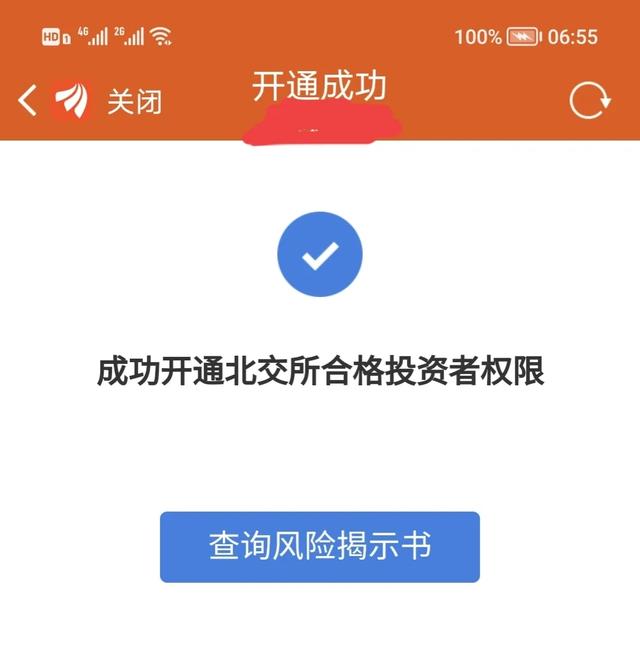
Task: Open 查询风险揭示书
Action: point(320,546)
